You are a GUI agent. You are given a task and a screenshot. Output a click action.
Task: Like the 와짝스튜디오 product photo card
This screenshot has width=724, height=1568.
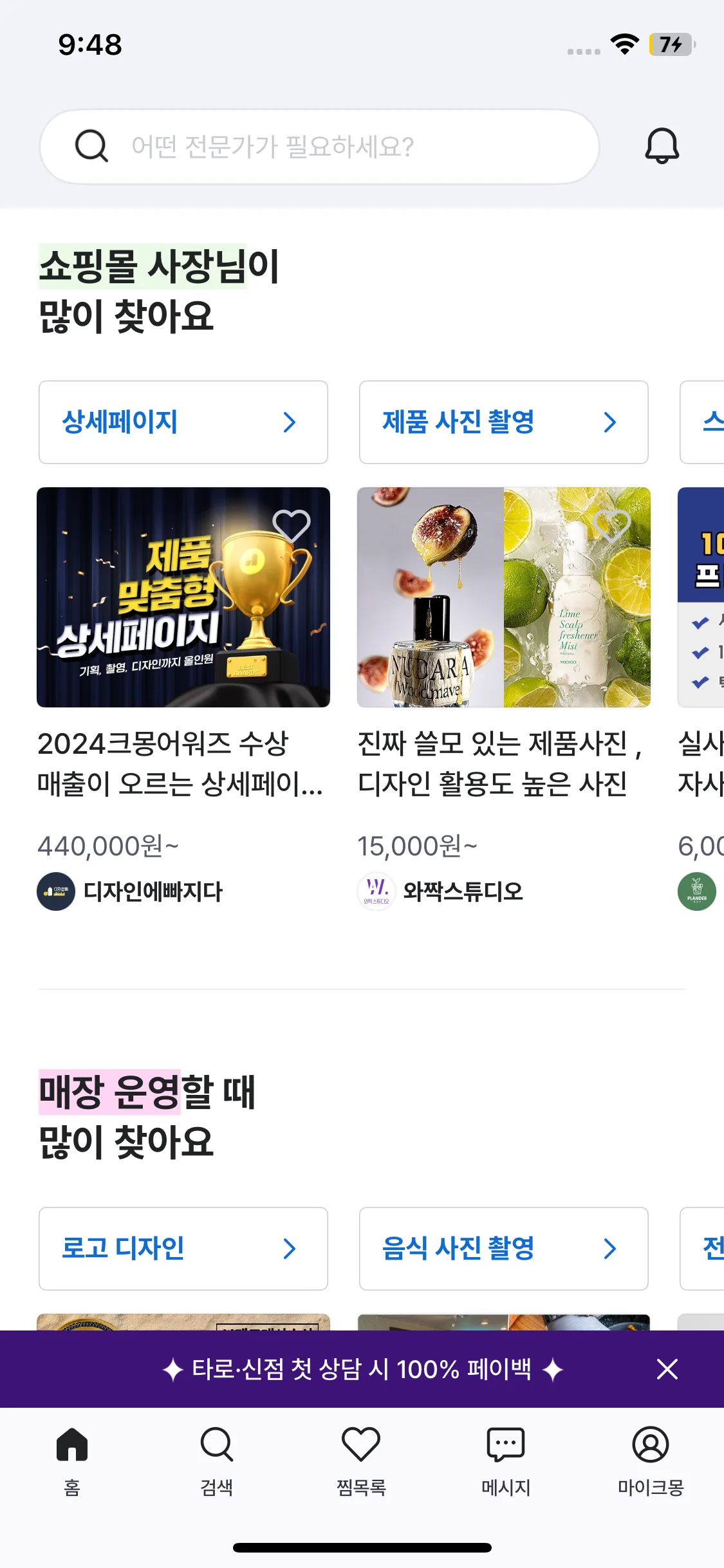coord(612,525)
